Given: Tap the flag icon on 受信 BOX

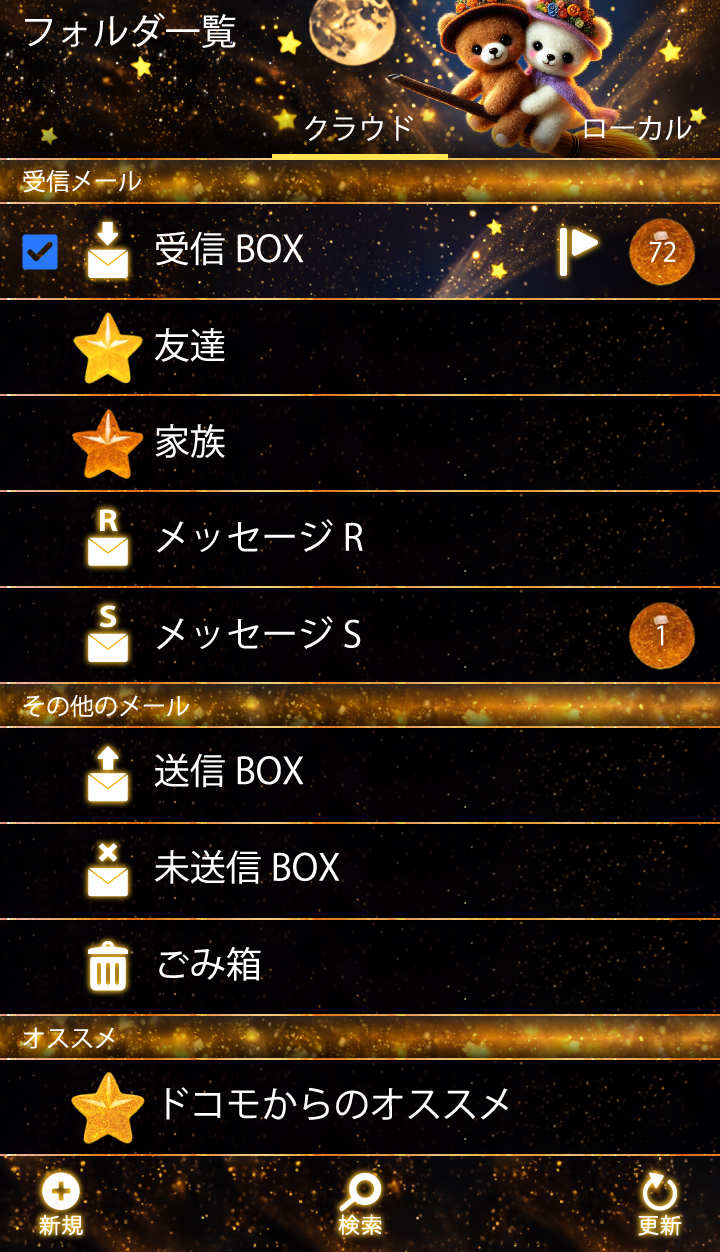Looking at the screenshot, I should [x=578, y=250].
